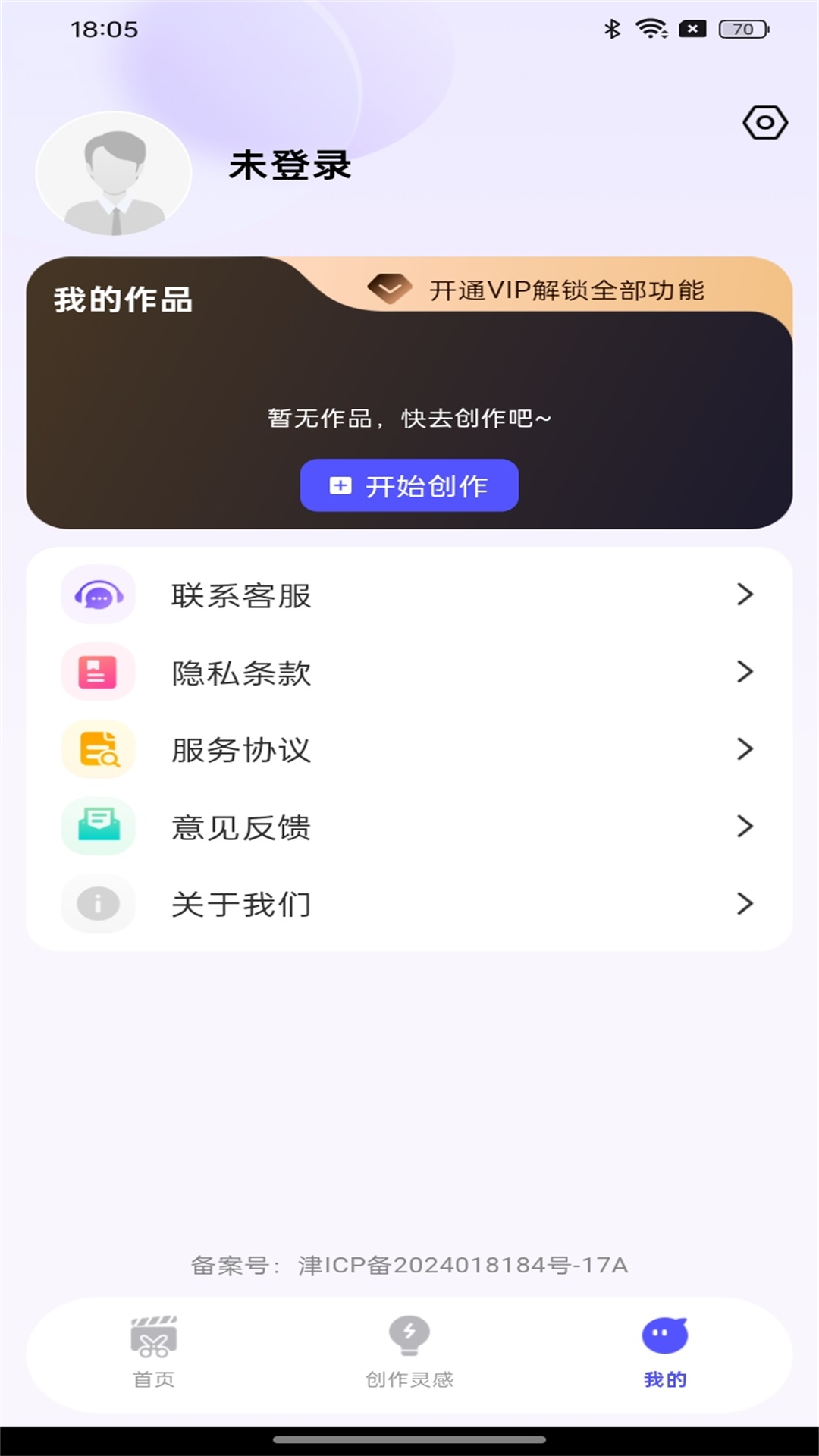Screen dimensions: 819x1456
Task: Click the service agreement magnifier document icon
Action: (97, 750)
